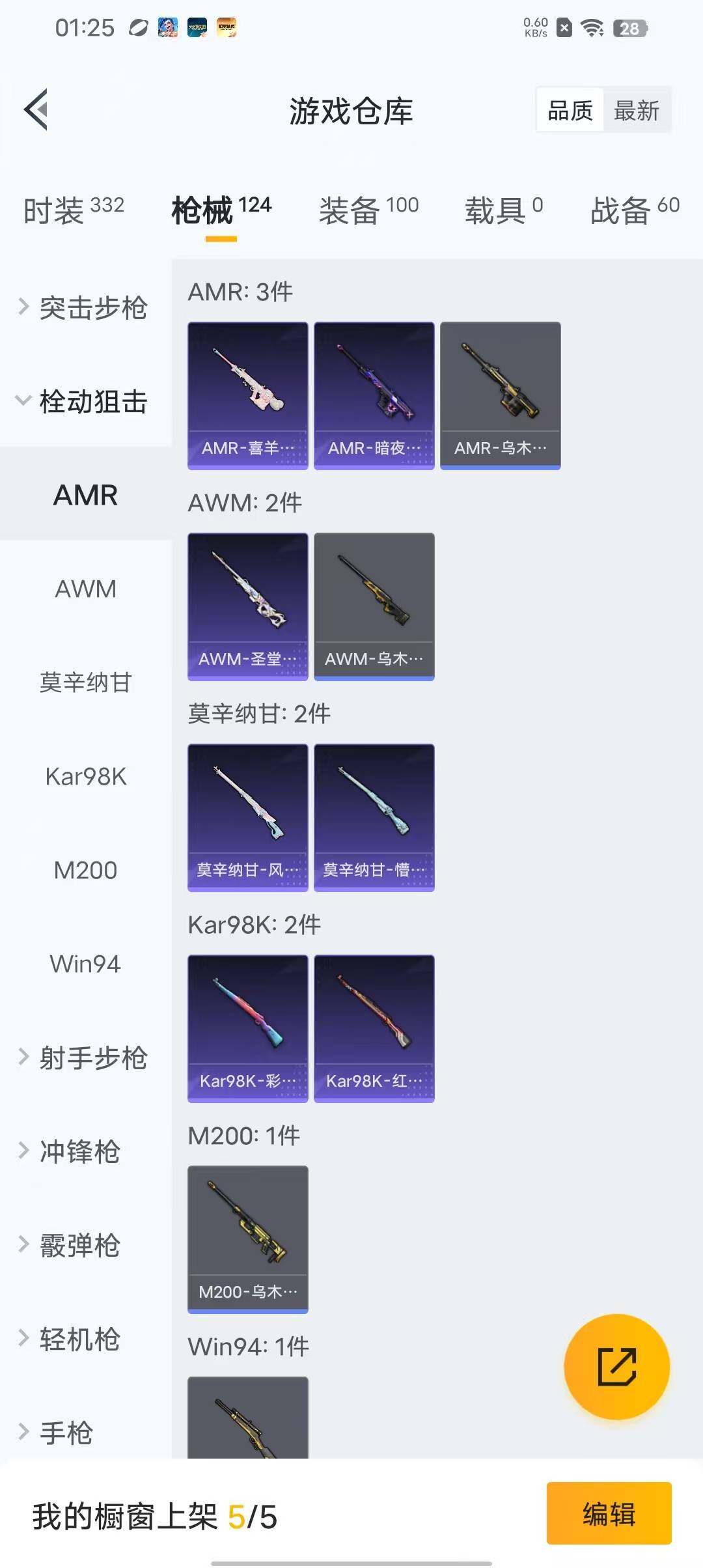The width and height of the screenshot is (703, 1568).
Task: Sort warehouse by 品质
Action: [570, 111]
